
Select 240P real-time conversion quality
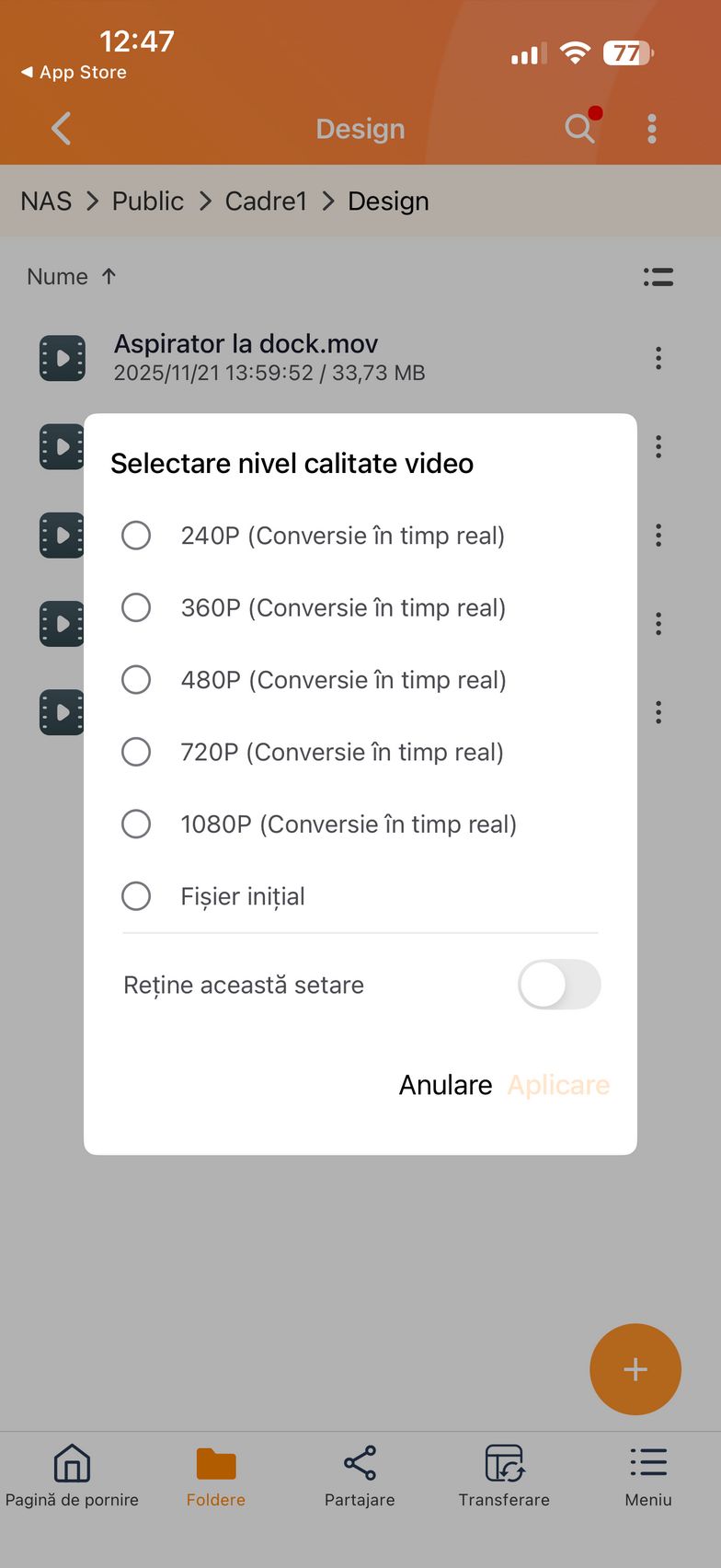136,536
